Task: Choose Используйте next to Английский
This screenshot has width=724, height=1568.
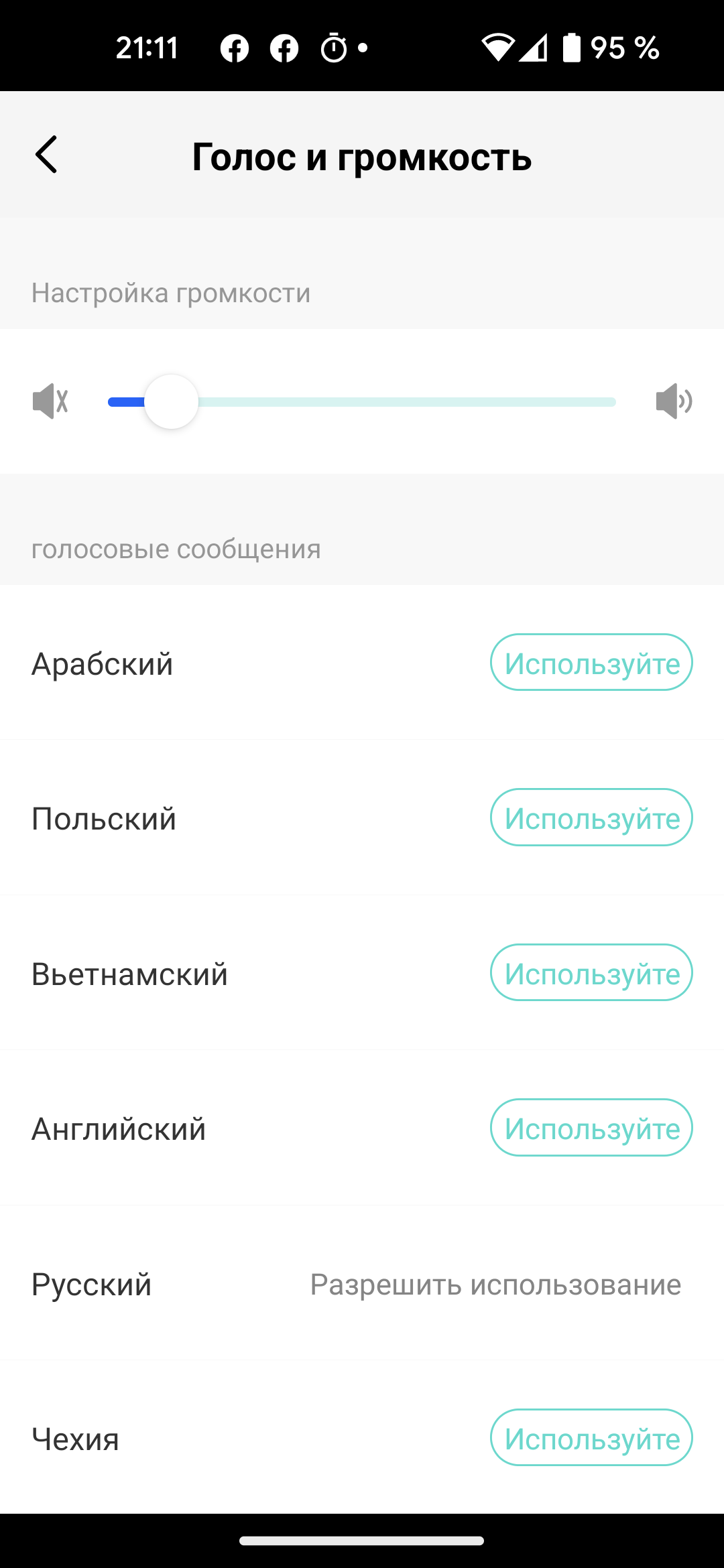Action: coord(591,1128)
